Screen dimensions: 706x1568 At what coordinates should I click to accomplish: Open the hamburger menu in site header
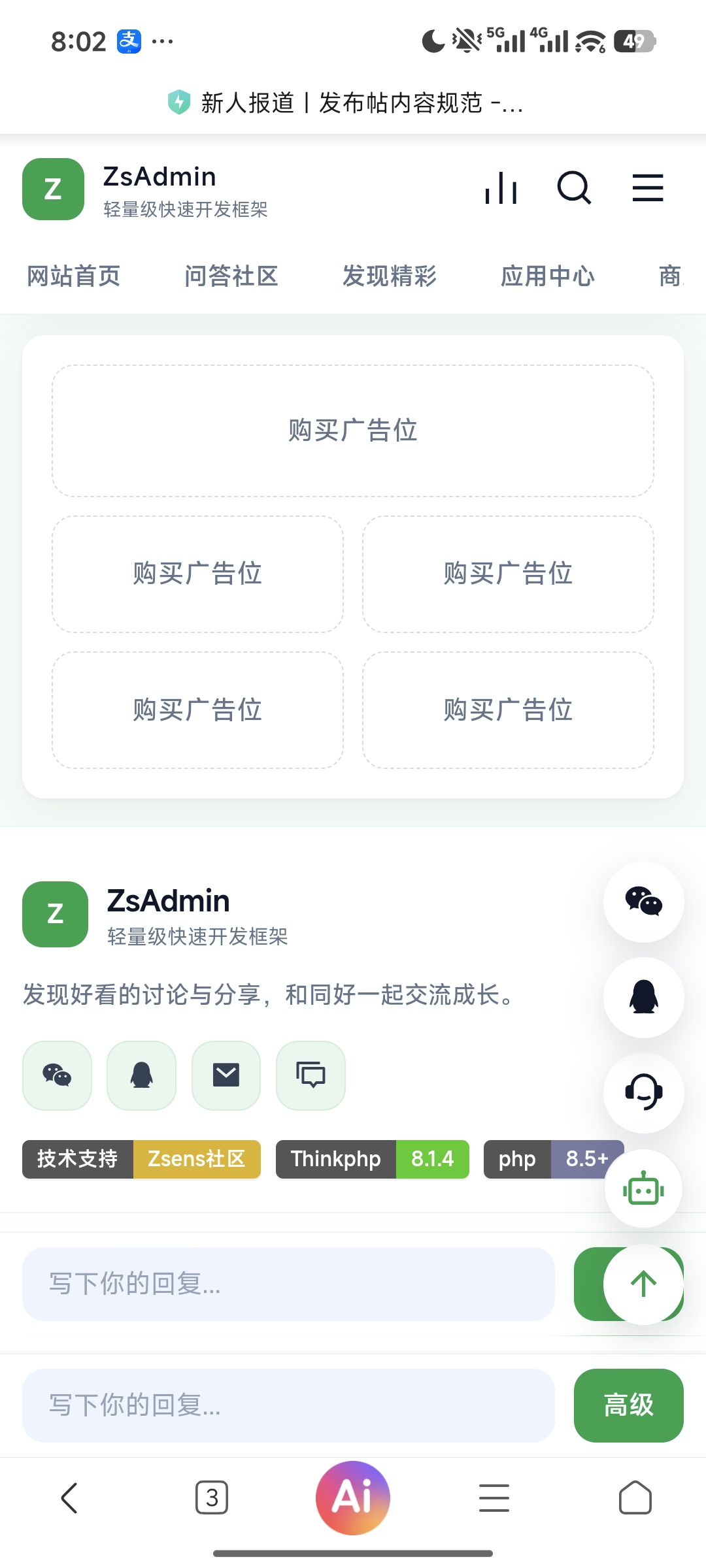click(x=647, y=188)
